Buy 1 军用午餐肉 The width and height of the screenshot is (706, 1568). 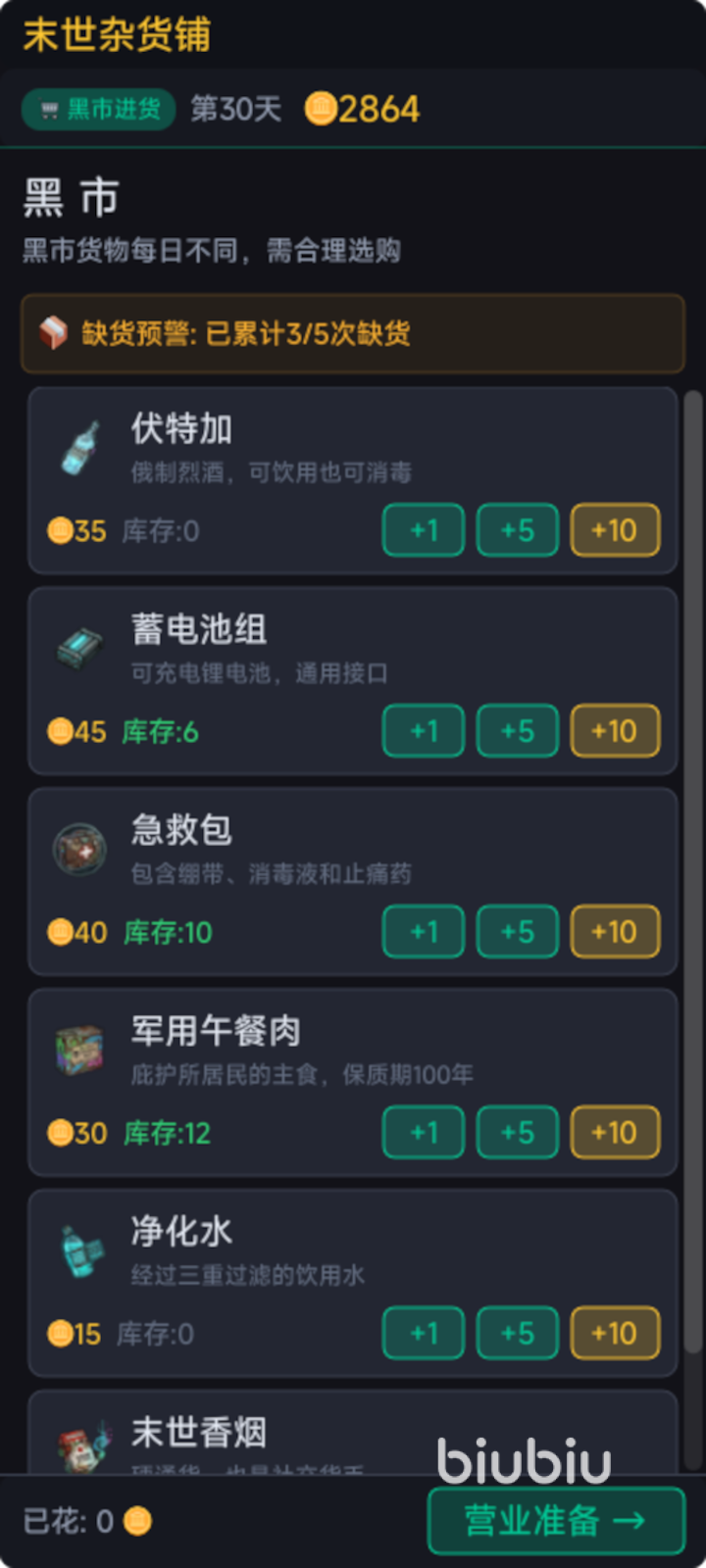tap(423, 1132)
